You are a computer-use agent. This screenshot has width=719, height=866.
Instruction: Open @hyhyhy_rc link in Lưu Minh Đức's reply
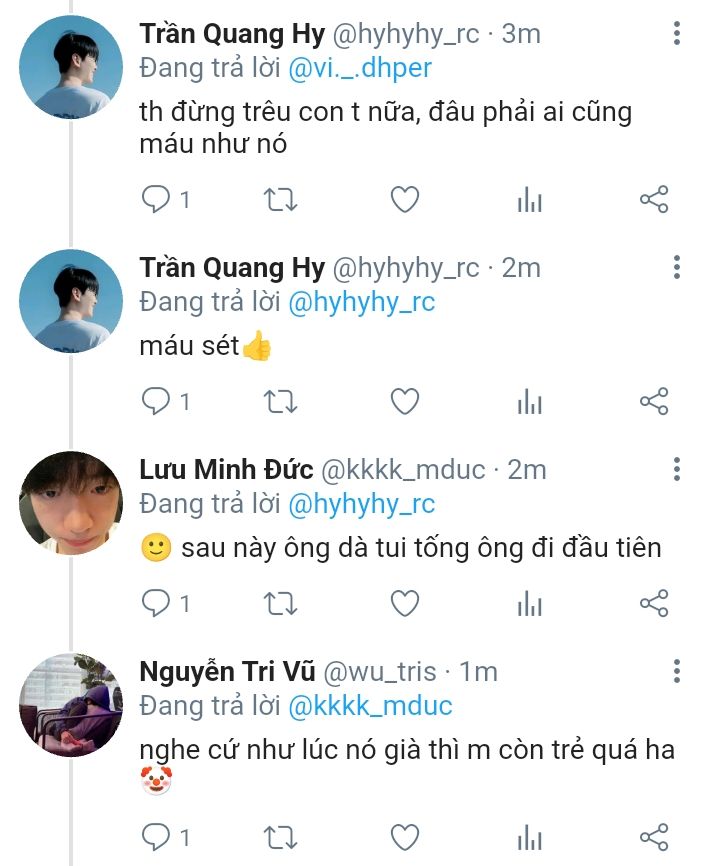pyautogui.click(x=361, y=503)
